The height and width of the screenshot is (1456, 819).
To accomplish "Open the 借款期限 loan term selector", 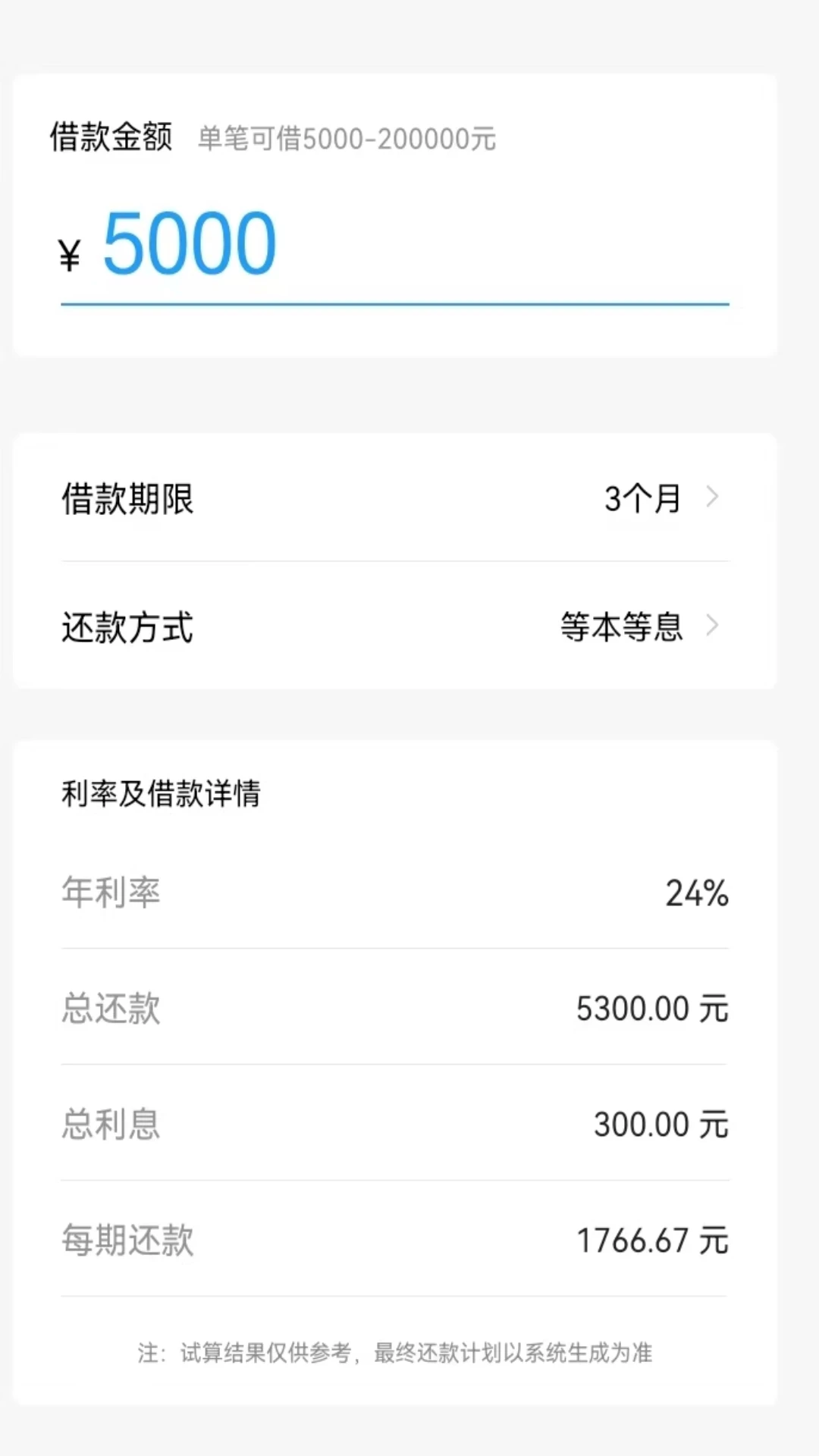I will (126, 500).
